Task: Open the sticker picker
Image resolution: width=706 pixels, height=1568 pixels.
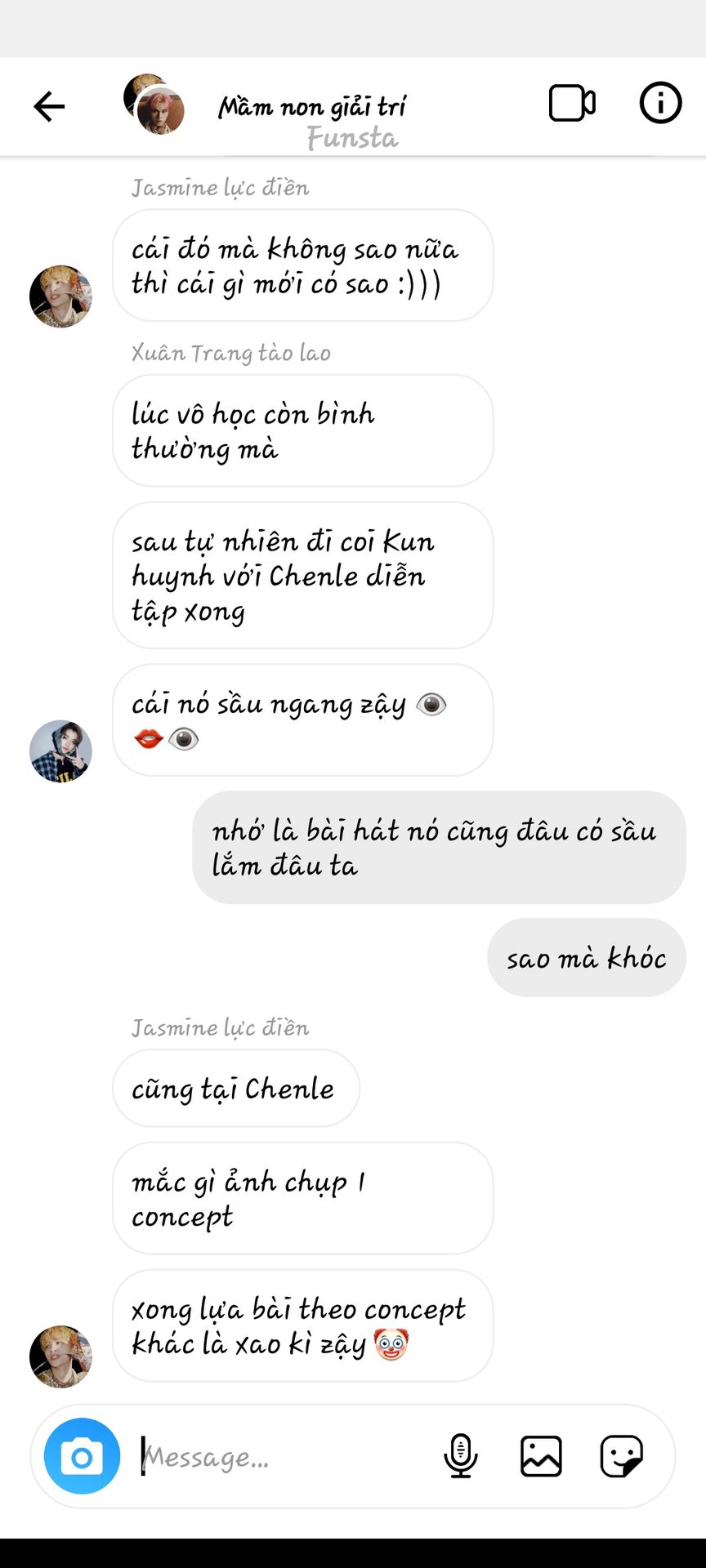Action: click(x=621, y=1456)
